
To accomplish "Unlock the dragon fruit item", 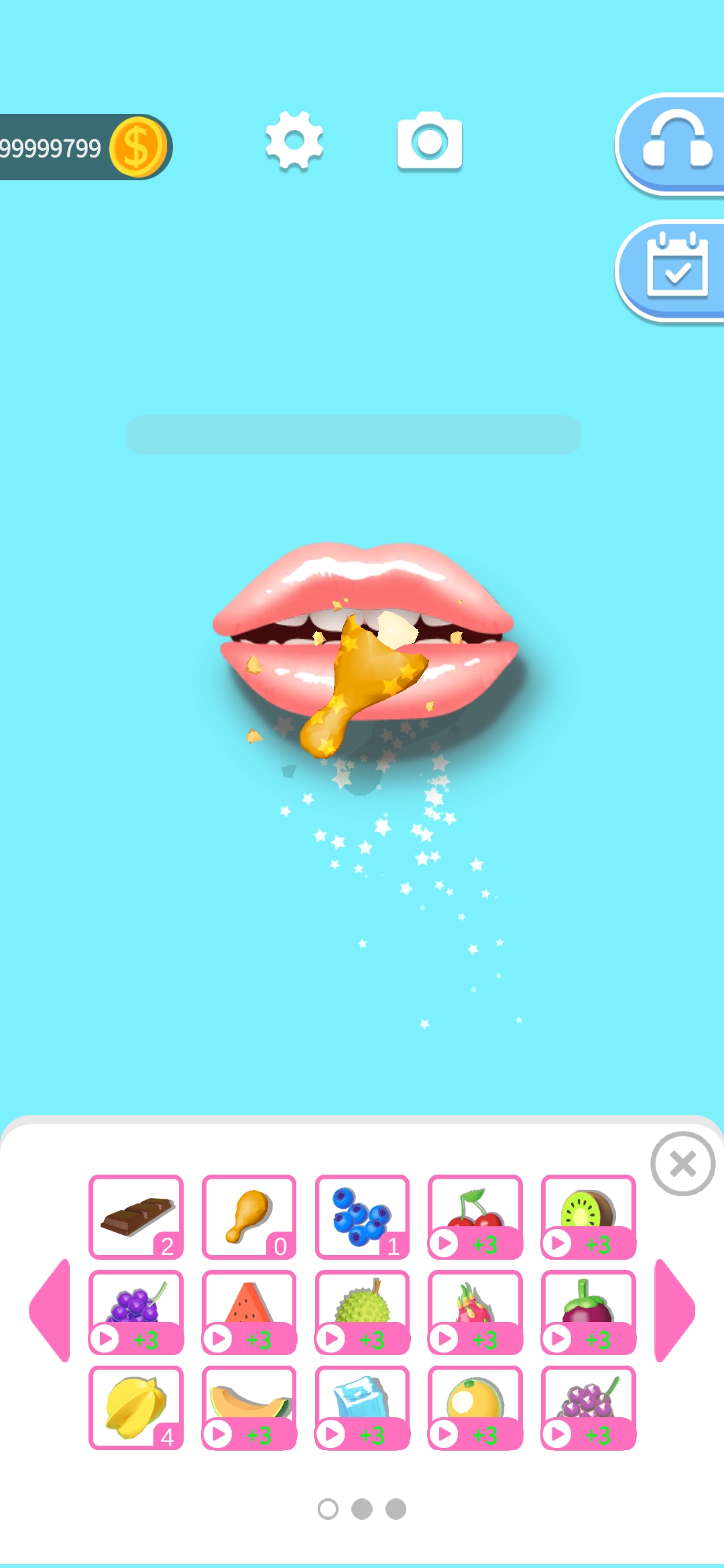I will click(475, 1312).
